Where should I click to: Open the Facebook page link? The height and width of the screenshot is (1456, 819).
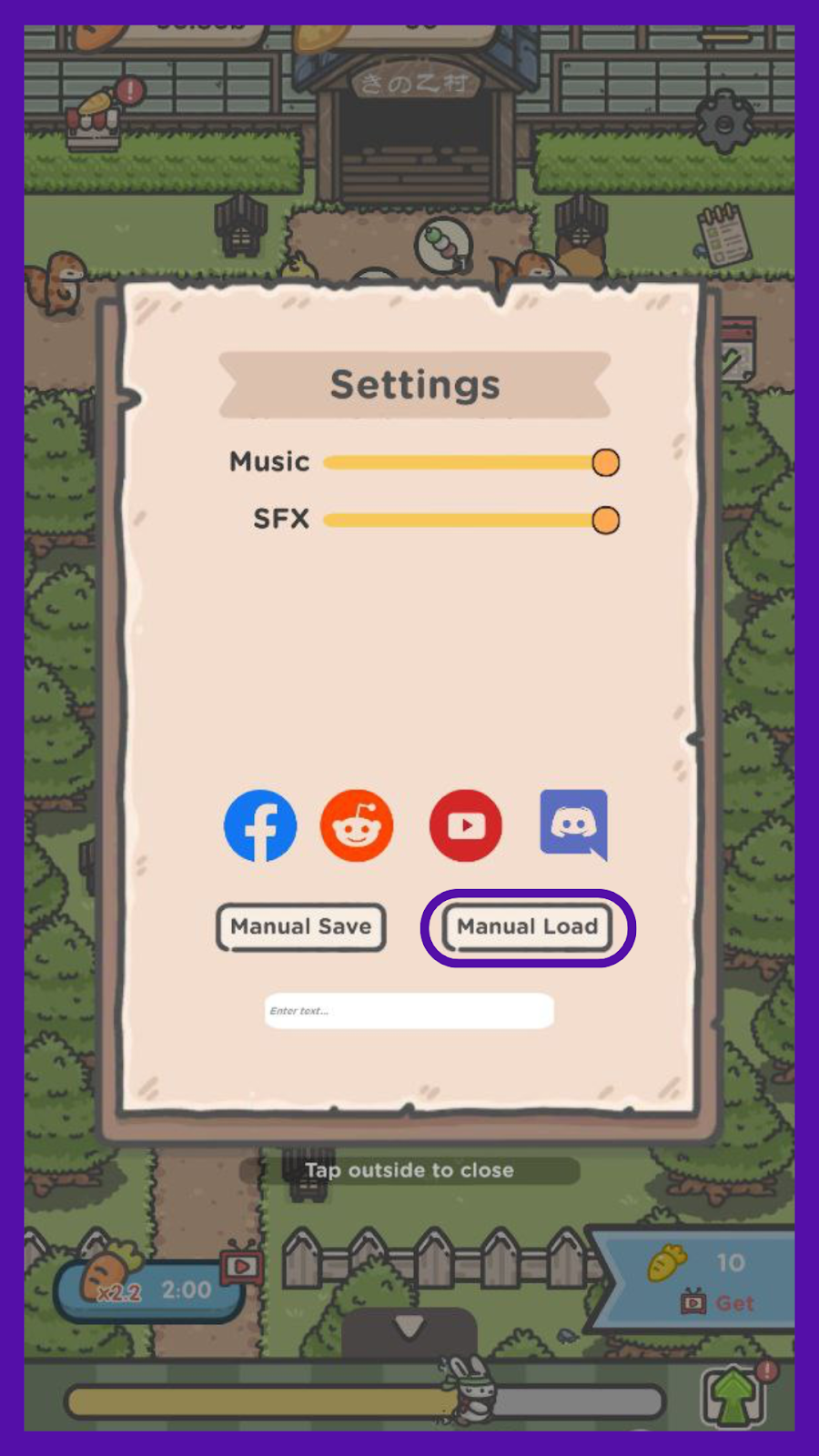point(260,825)
